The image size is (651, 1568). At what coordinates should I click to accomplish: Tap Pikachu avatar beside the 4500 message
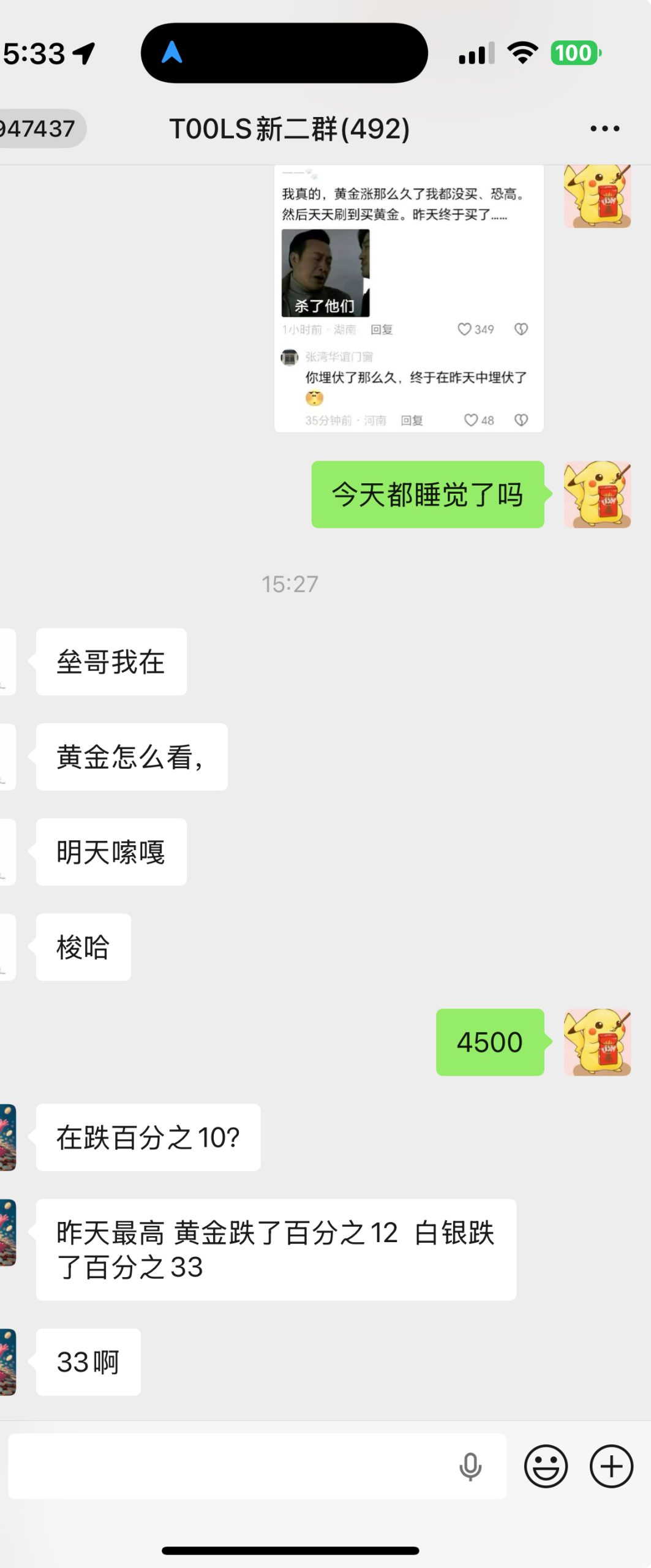pos(597,1042)
